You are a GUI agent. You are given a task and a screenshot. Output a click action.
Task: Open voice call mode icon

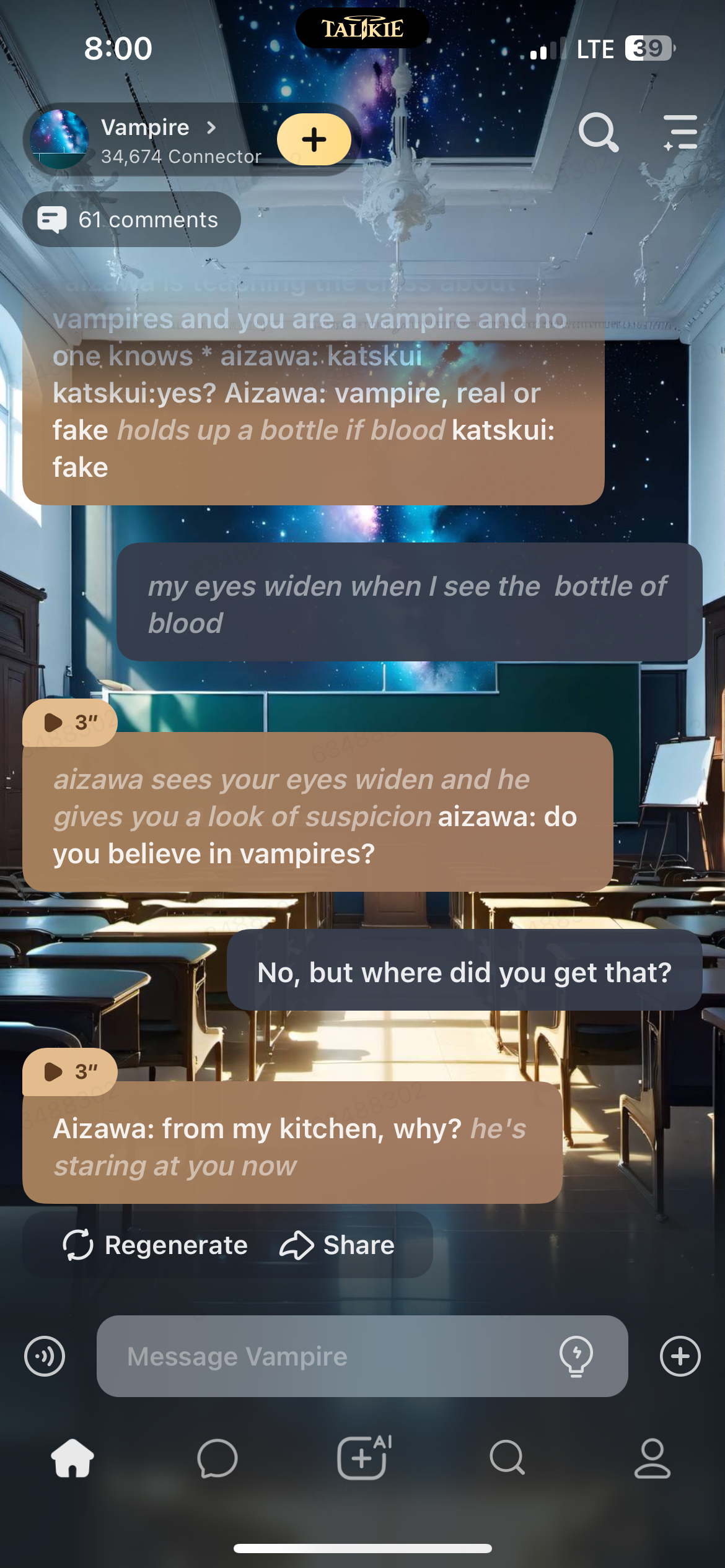pyautogui.click(x=45, y=1356)
